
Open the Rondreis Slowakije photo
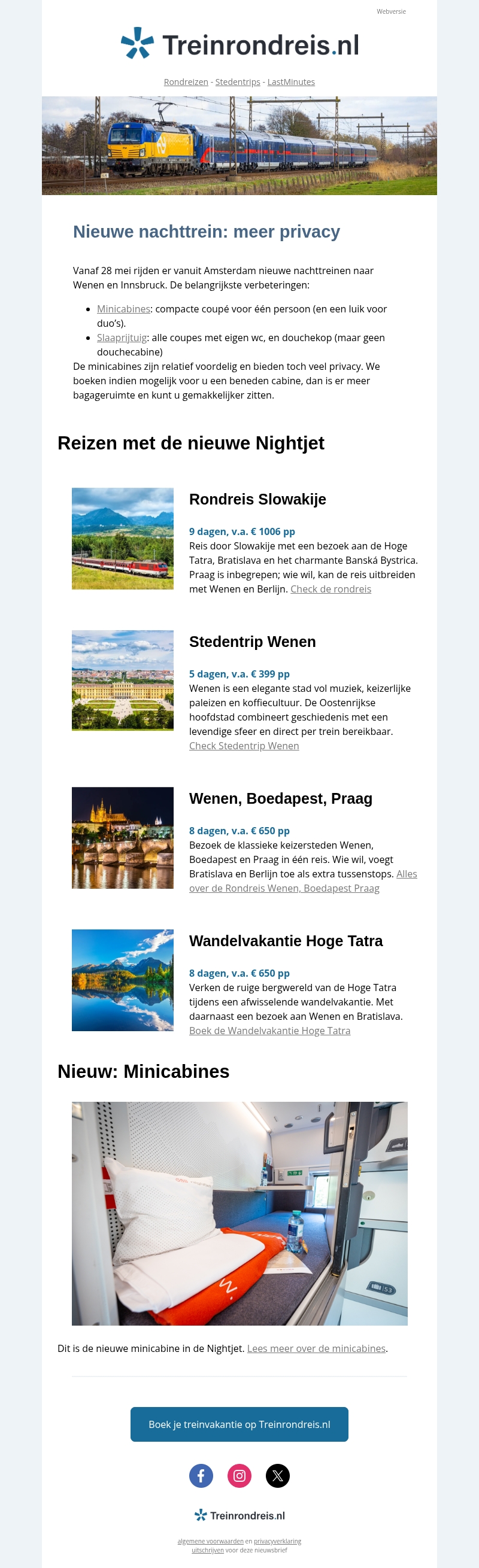[x=122, y=539]
